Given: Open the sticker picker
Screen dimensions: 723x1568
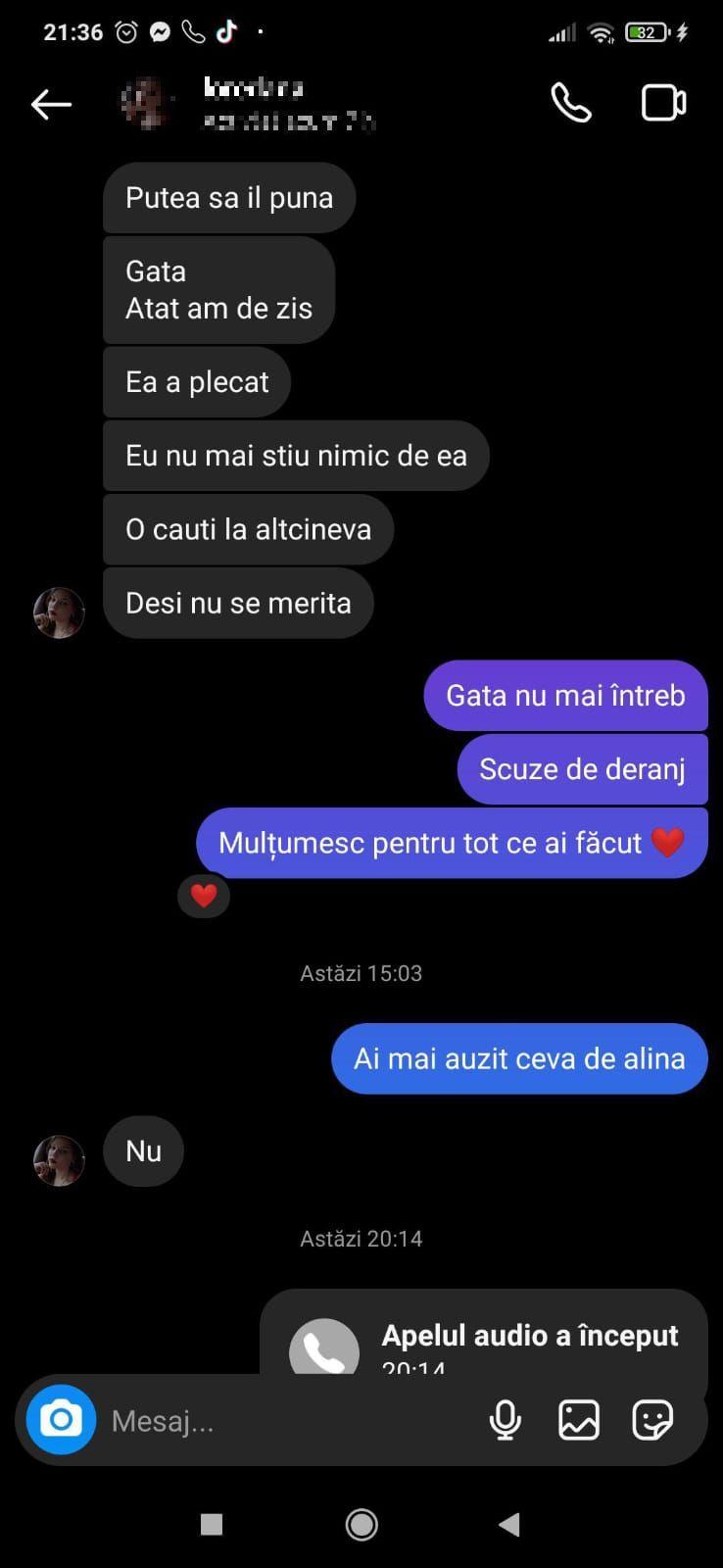Looking at the screenshot, I should click(651, 1419).
